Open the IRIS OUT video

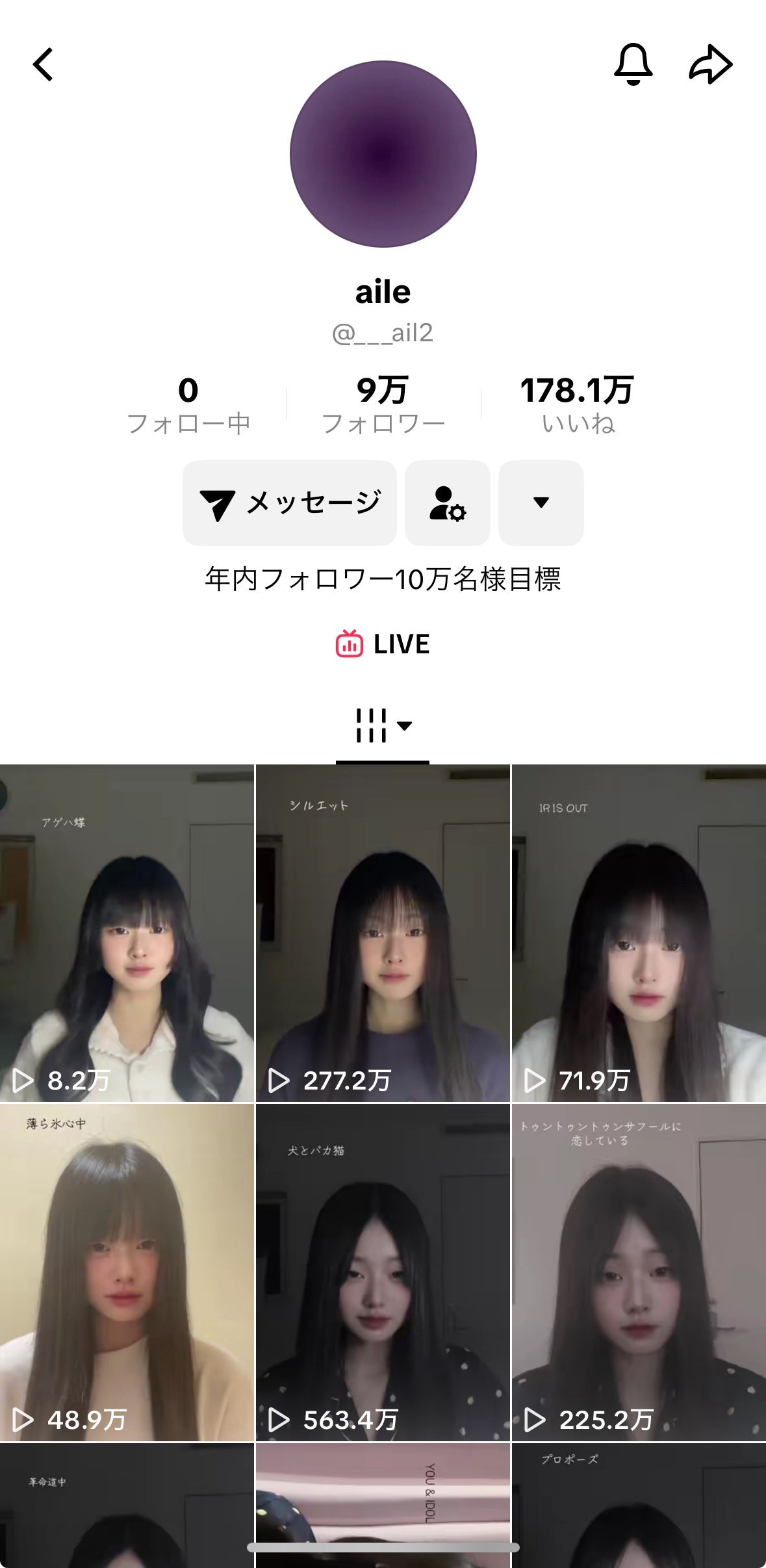pyautogui.click(x=639, y=933)
